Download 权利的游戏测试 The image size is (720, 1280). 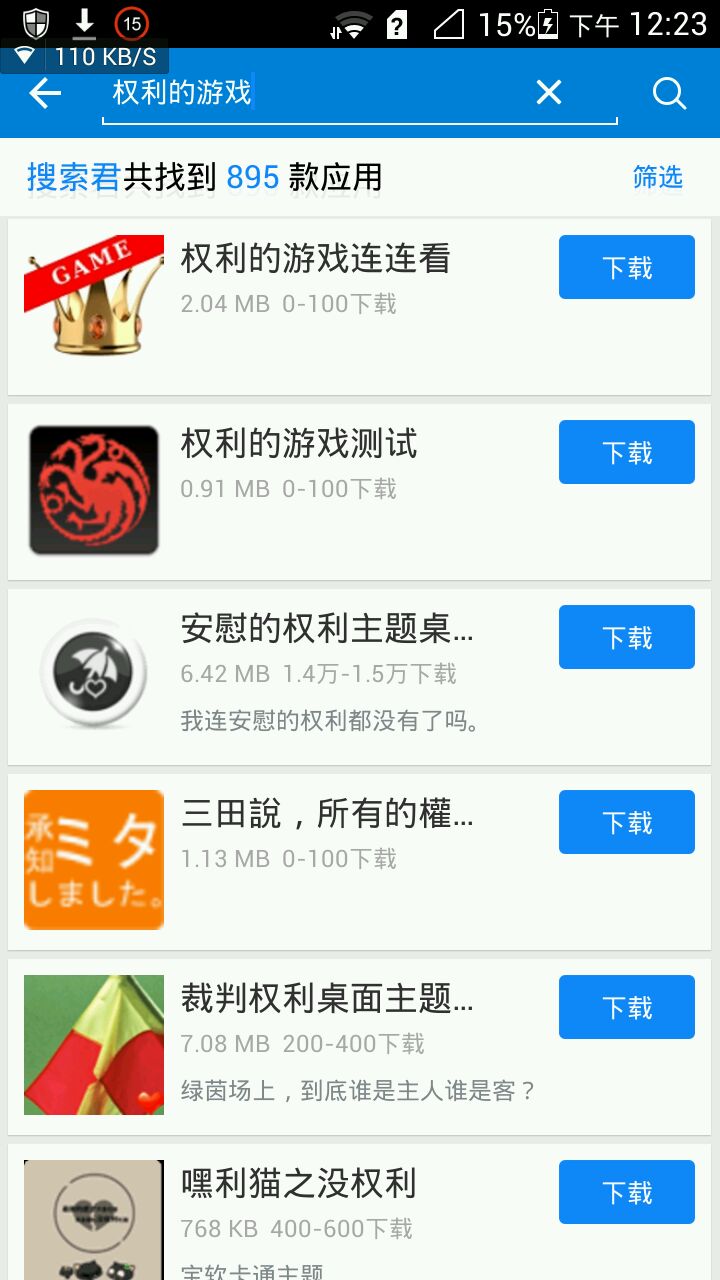click(x=626, y=452)
